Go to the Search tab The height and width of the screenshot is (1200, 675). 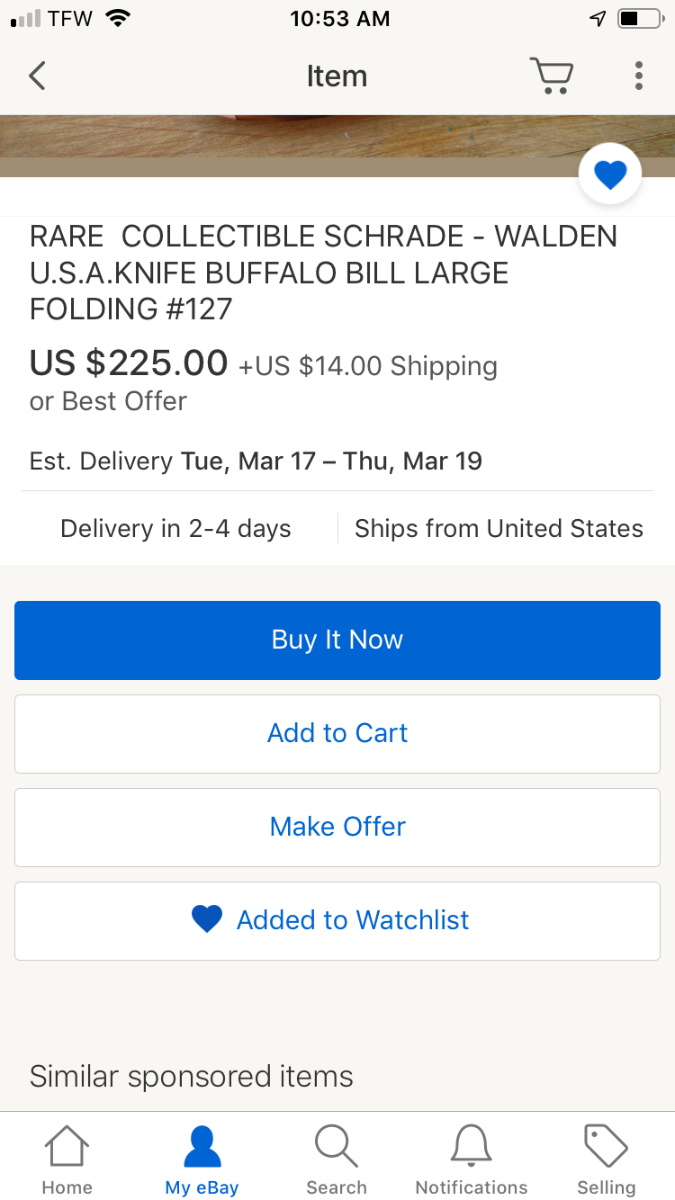(337, 1160)
